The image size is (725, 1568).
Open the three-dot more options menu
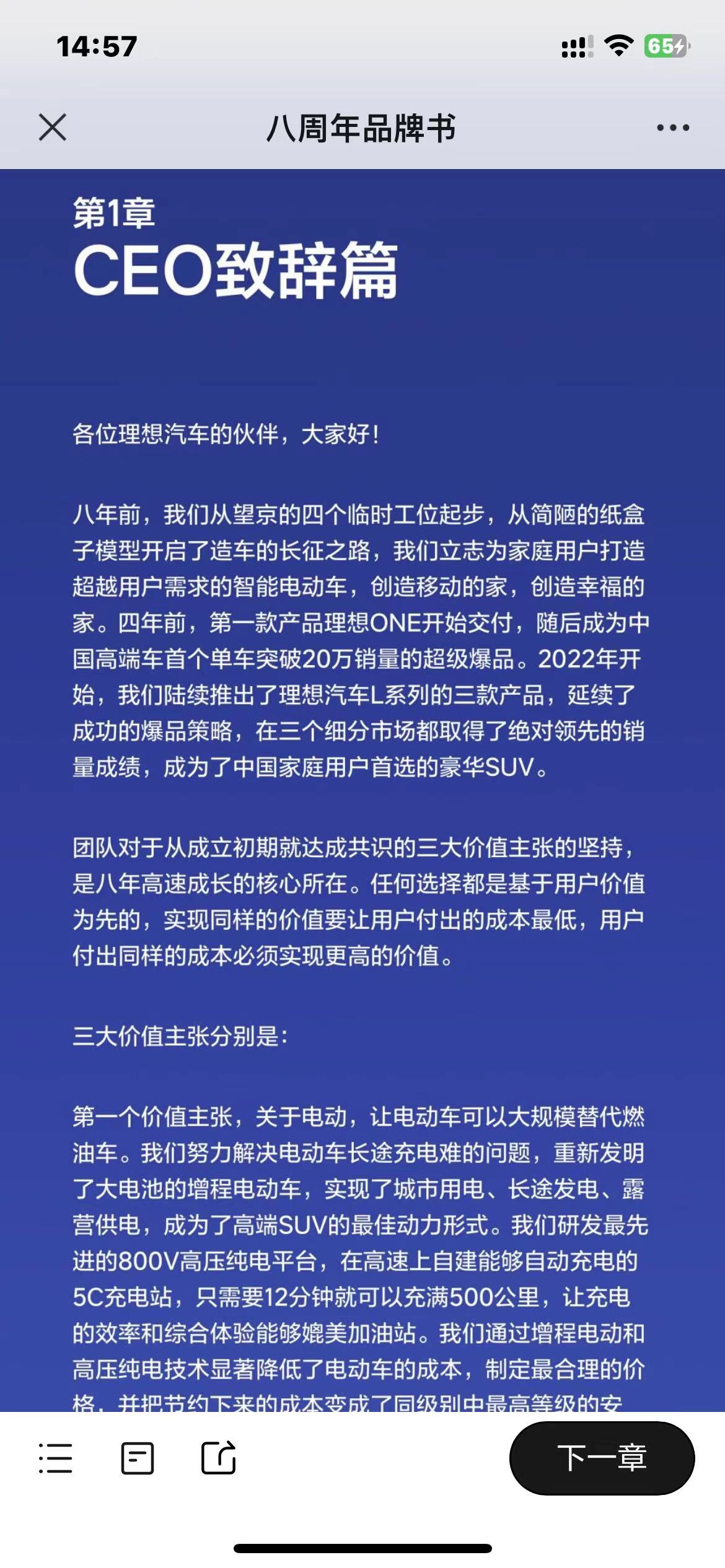coord(673,128)
